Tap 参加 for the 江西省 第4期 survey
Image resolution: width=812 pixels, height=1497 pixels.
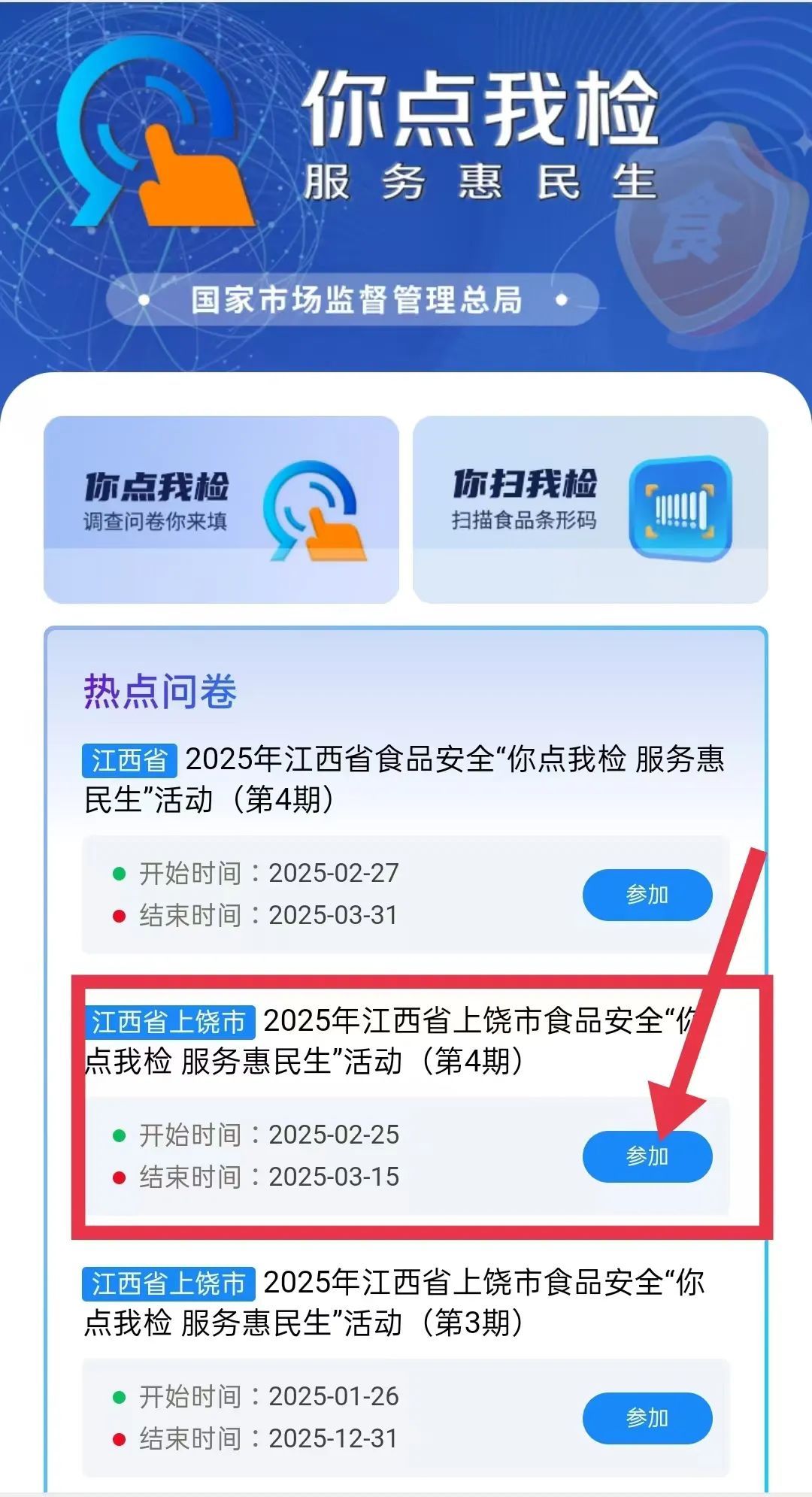(647, 895)
